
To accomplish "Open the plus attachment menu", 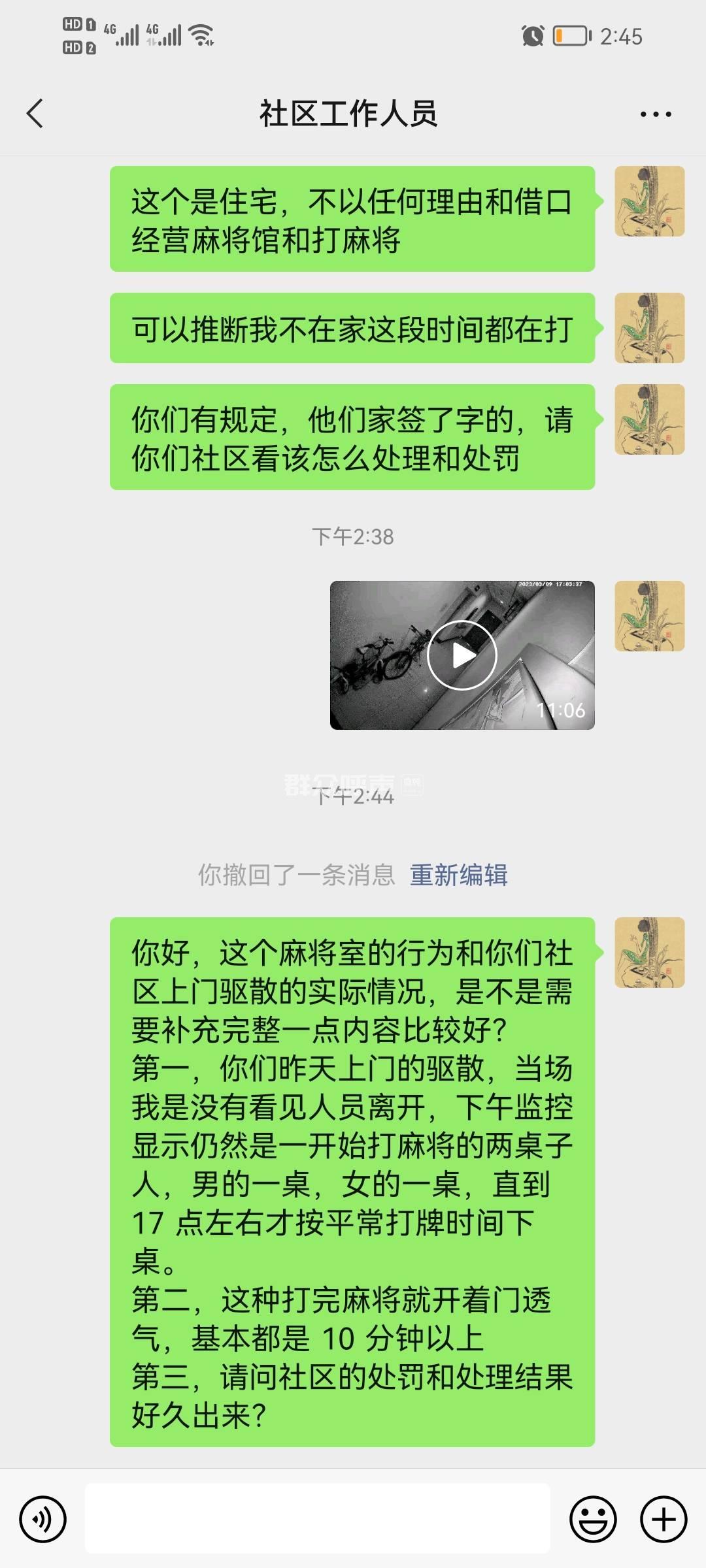I will [x=663, y=1519].
